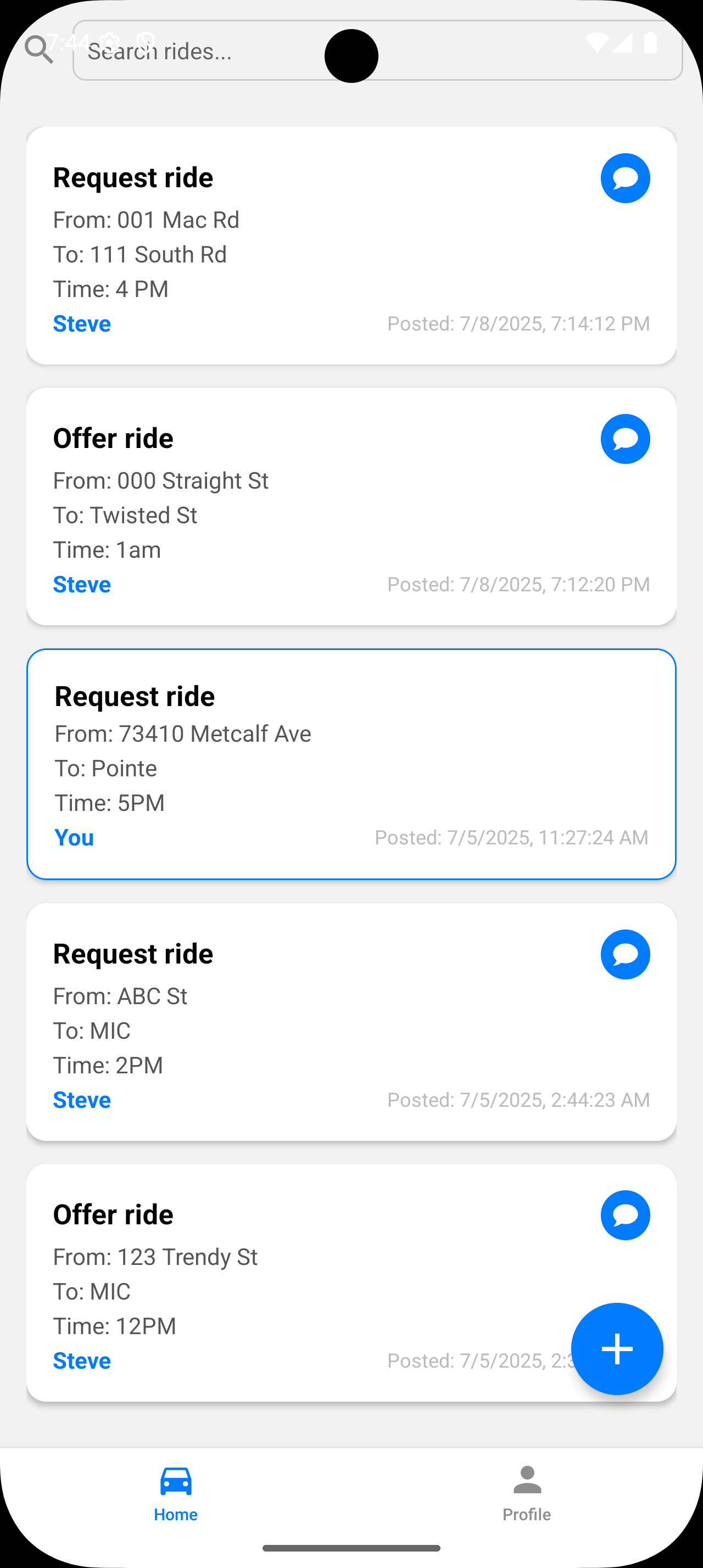Open chat for Steve's 4 PM ride request
703x1568 pixels.
tap(625, 178)
